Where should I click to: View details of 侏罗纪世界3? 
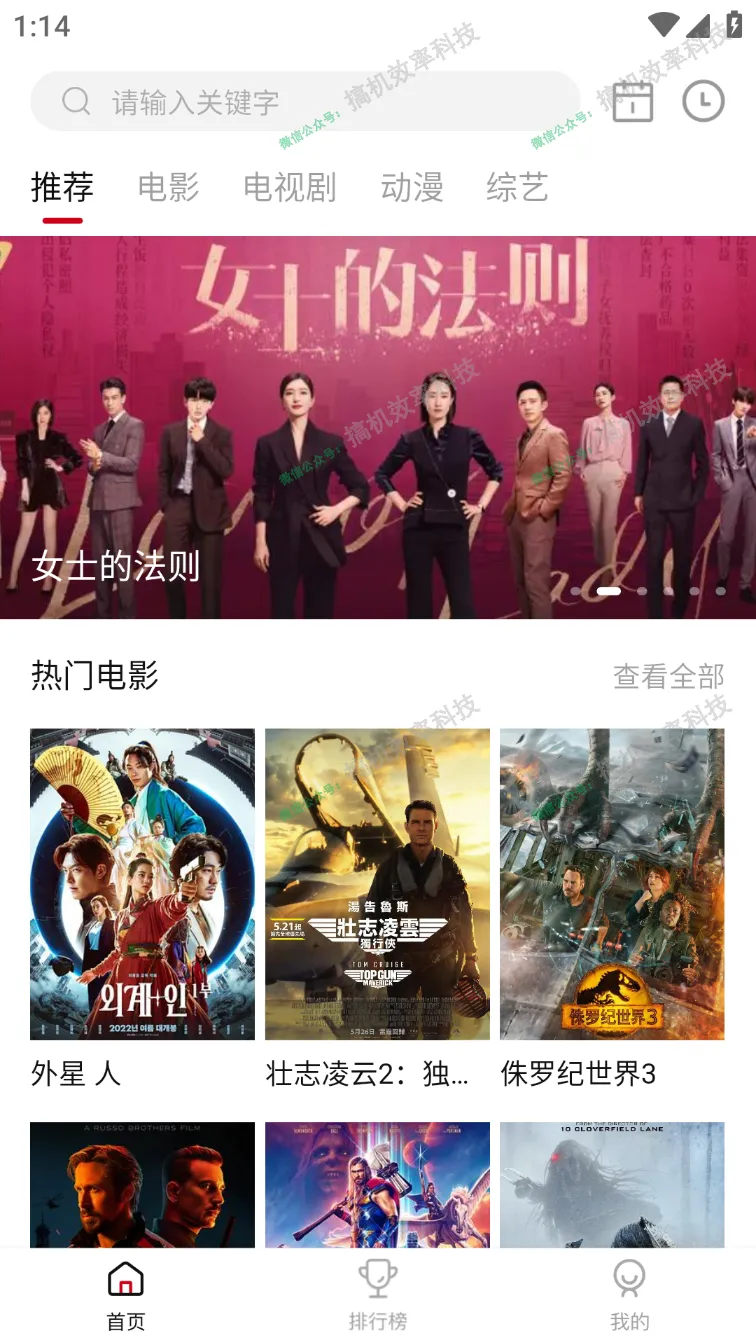click(x=612, y=884)
